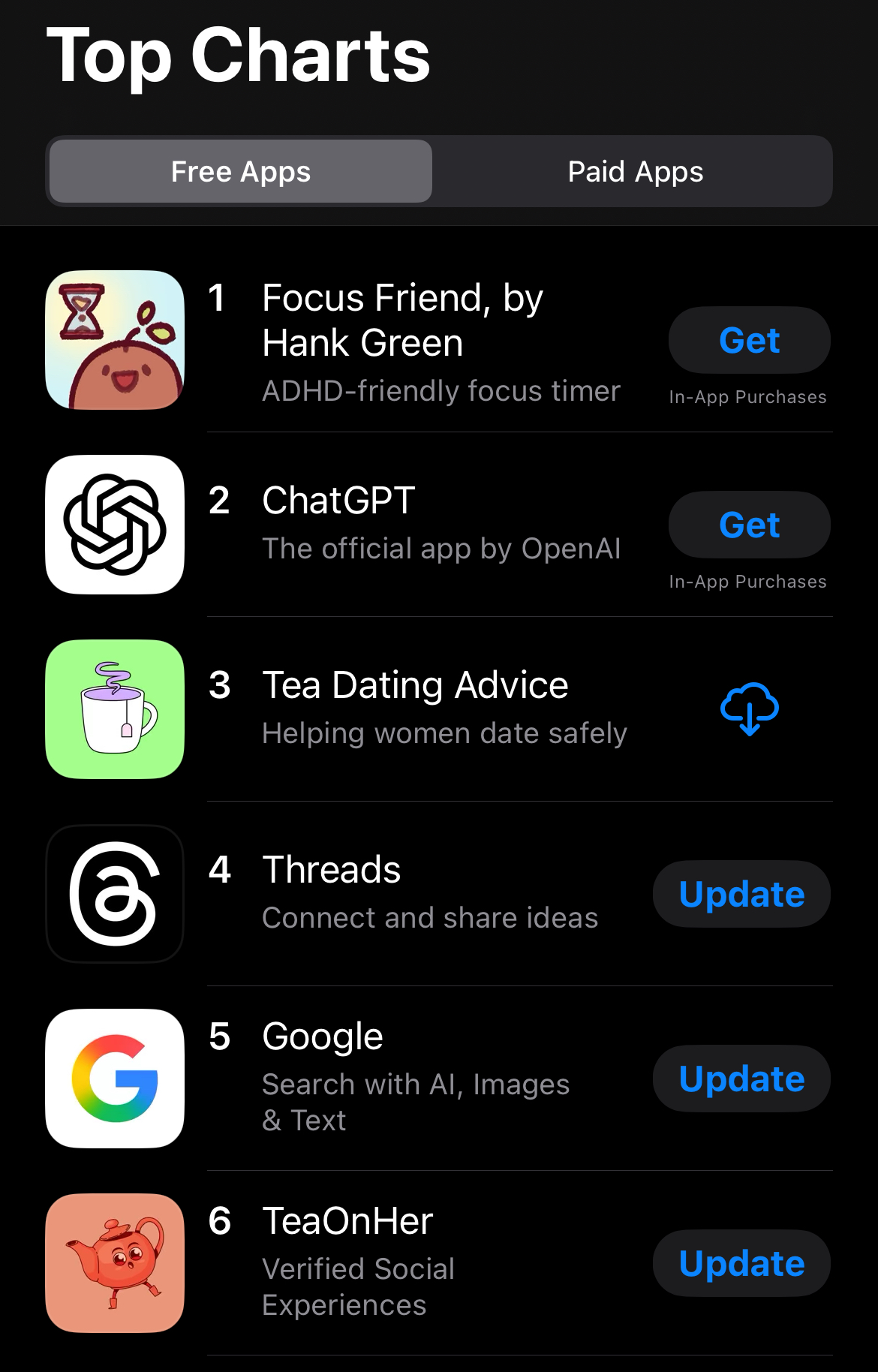Open the Threads app listing

(x=331, y=870)
